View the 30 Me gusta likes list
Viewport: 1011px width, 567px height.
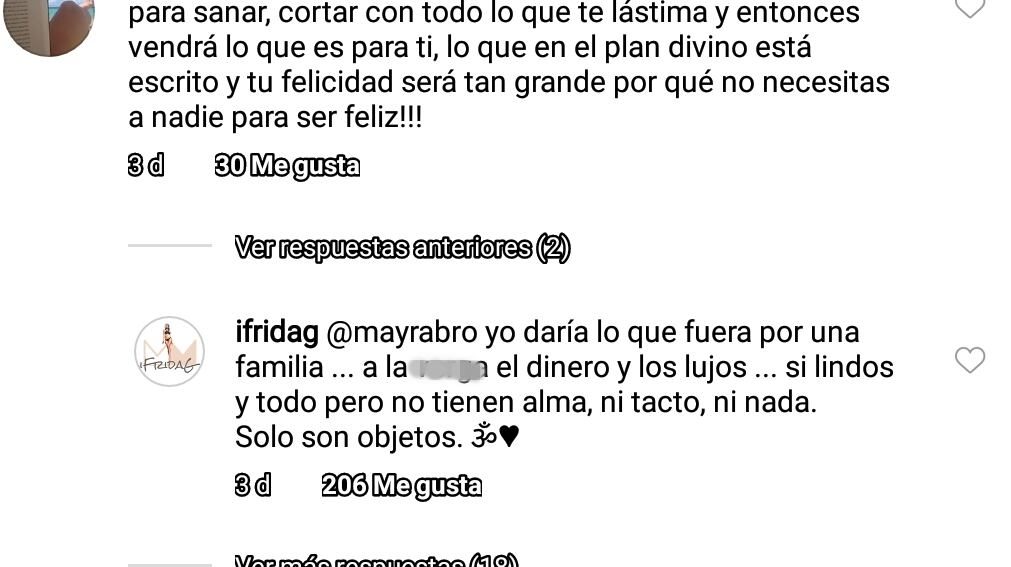287,166
